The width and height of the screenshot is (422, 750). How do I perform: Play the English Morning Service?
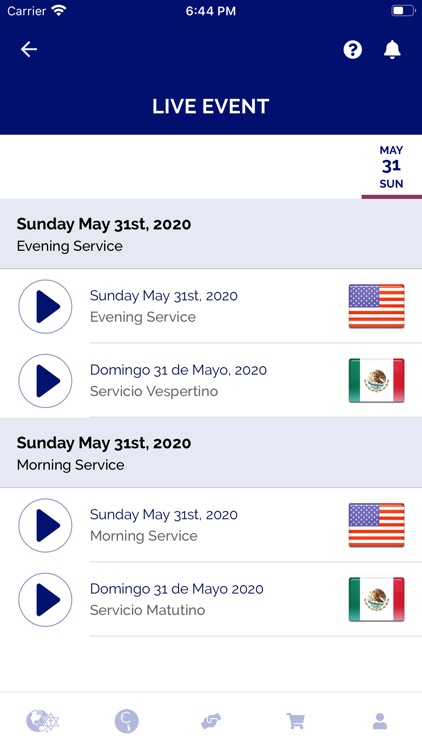coord(45,525)
